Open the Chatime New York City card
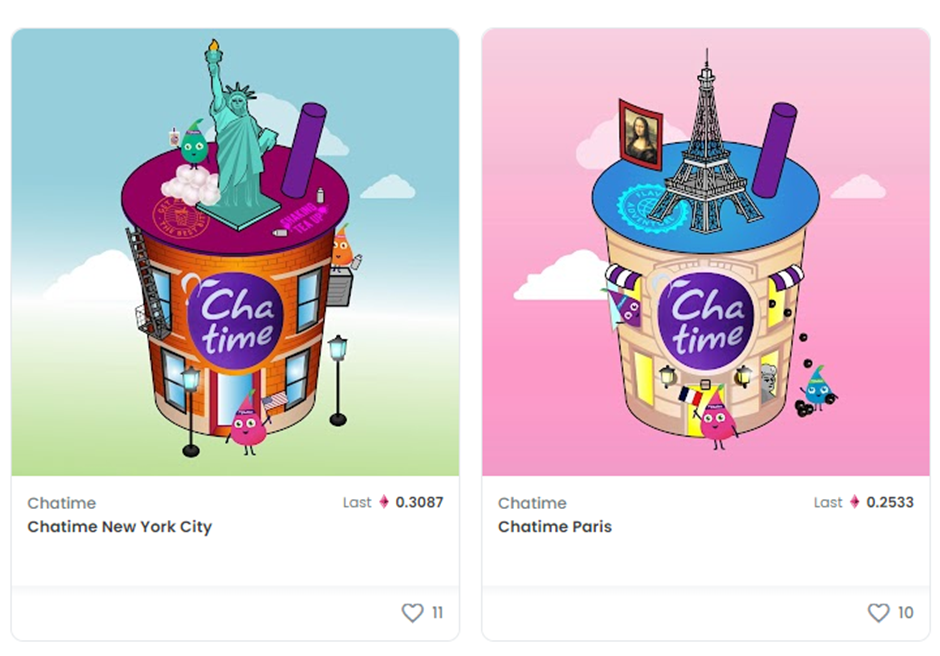Image resolution: width=940 pixels, height=656 pixels. click(x=119, y=526)
